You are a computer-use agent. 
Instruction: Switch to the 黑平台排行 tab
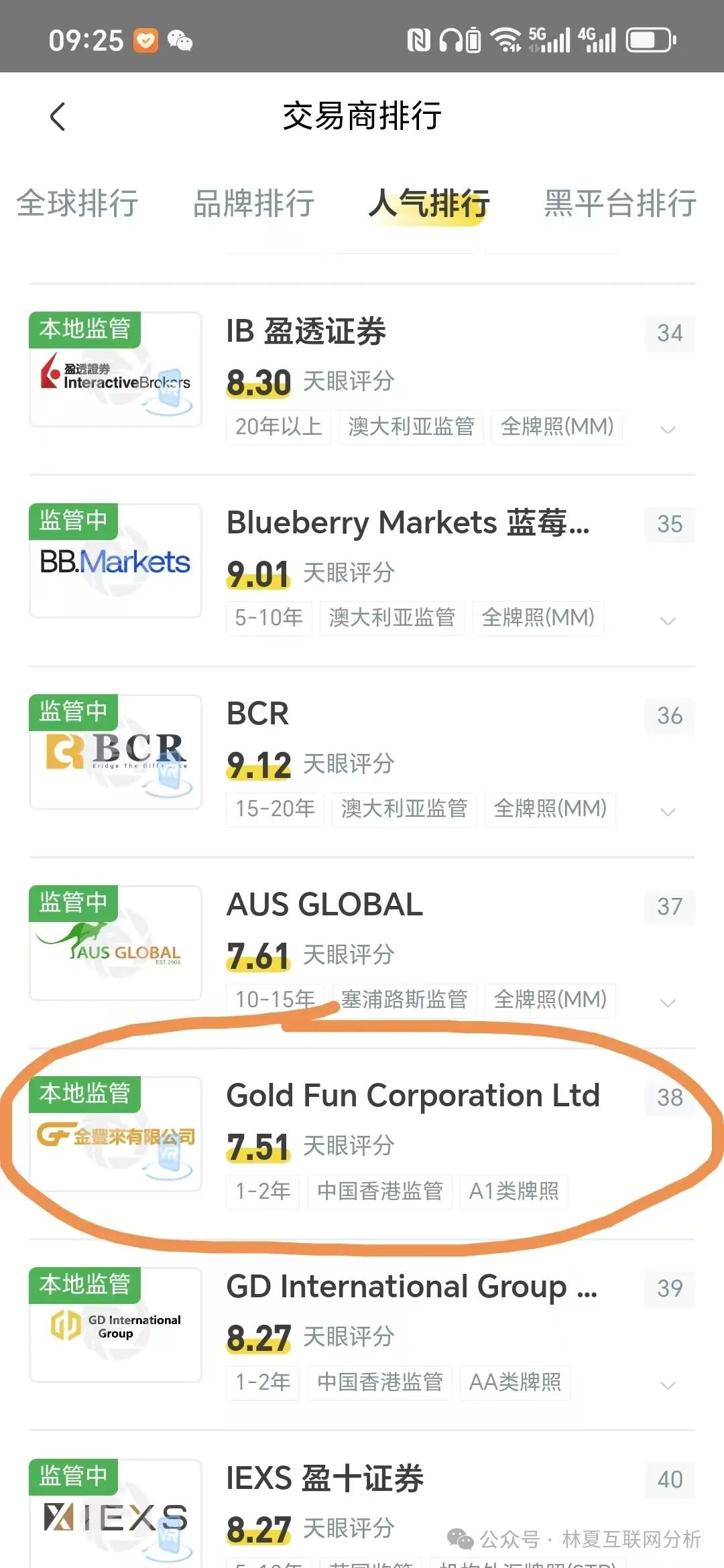[620, 203]
